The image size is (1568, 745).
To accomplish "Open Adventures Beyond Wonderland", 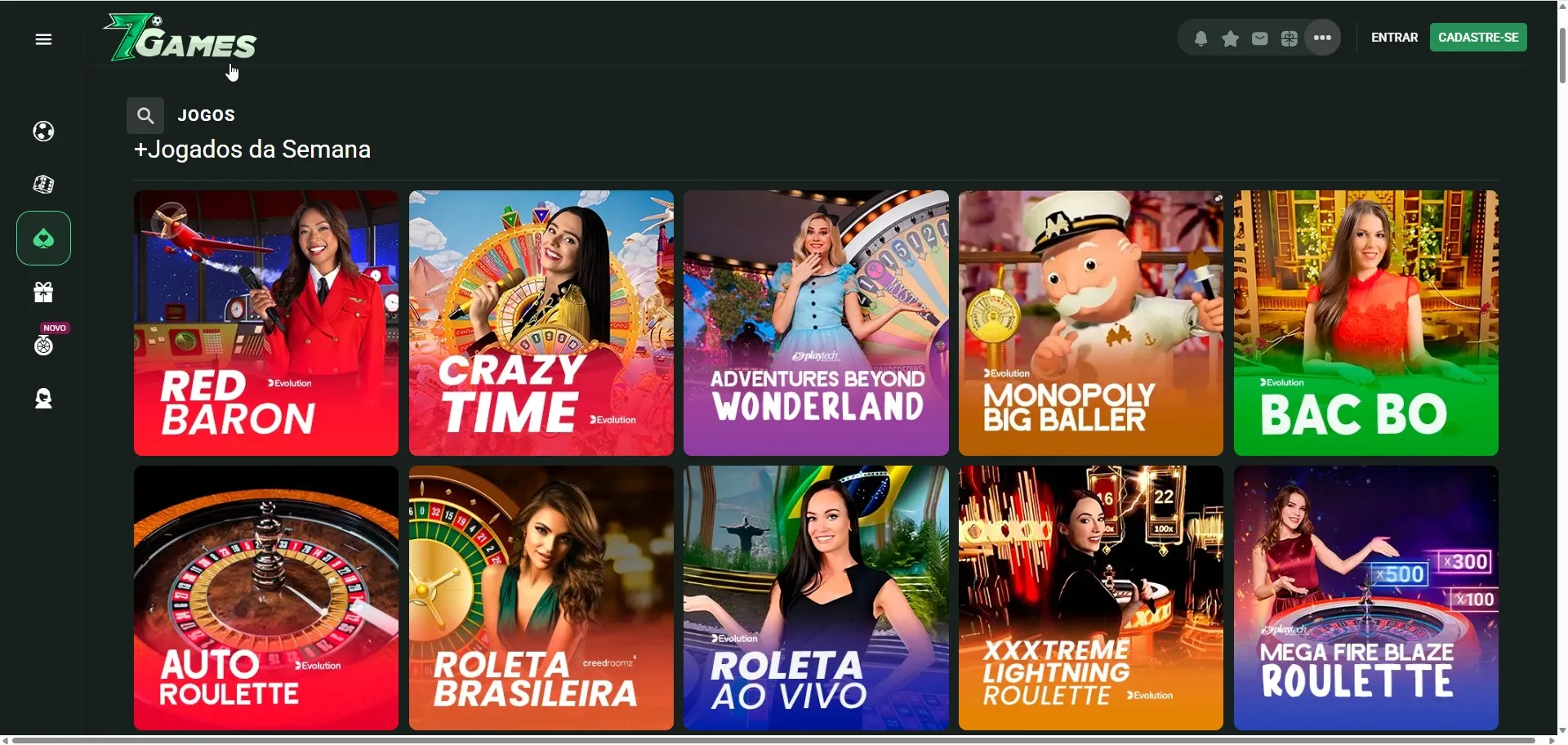I will (816, 323).
